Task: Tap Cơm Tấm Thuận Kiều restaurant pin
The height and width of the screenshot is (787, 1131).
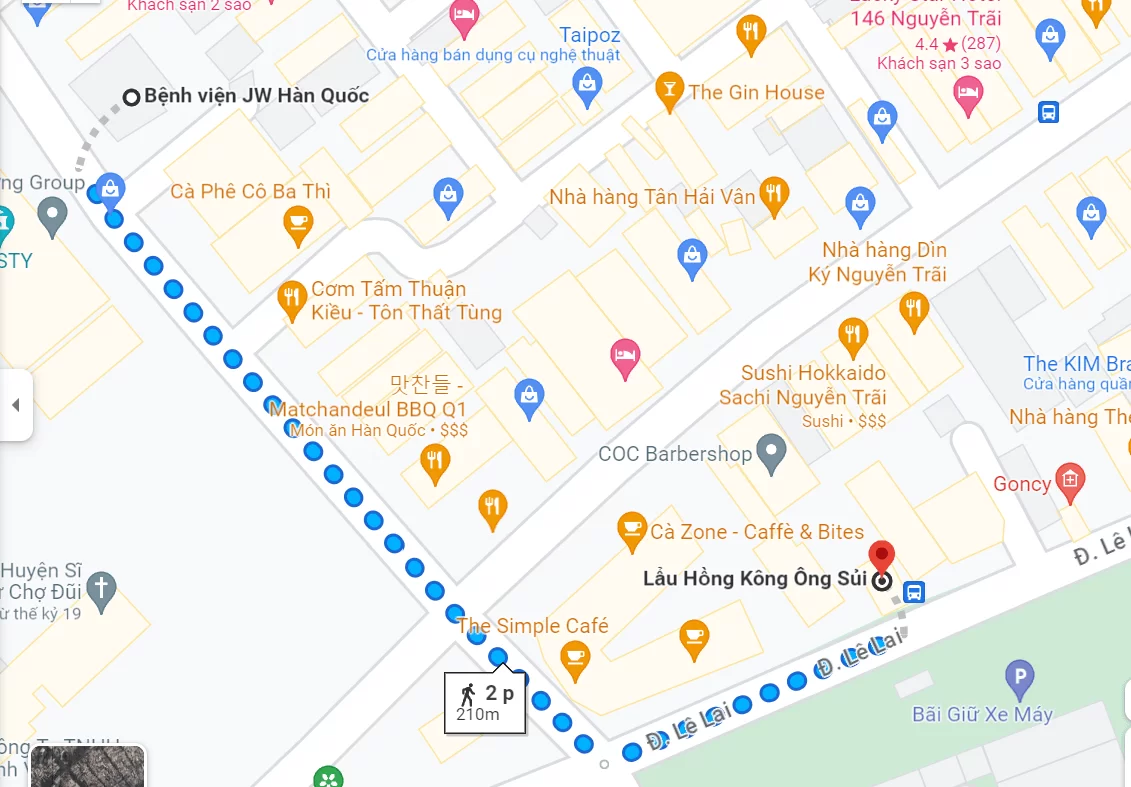Action: click(x=291, y=298)
